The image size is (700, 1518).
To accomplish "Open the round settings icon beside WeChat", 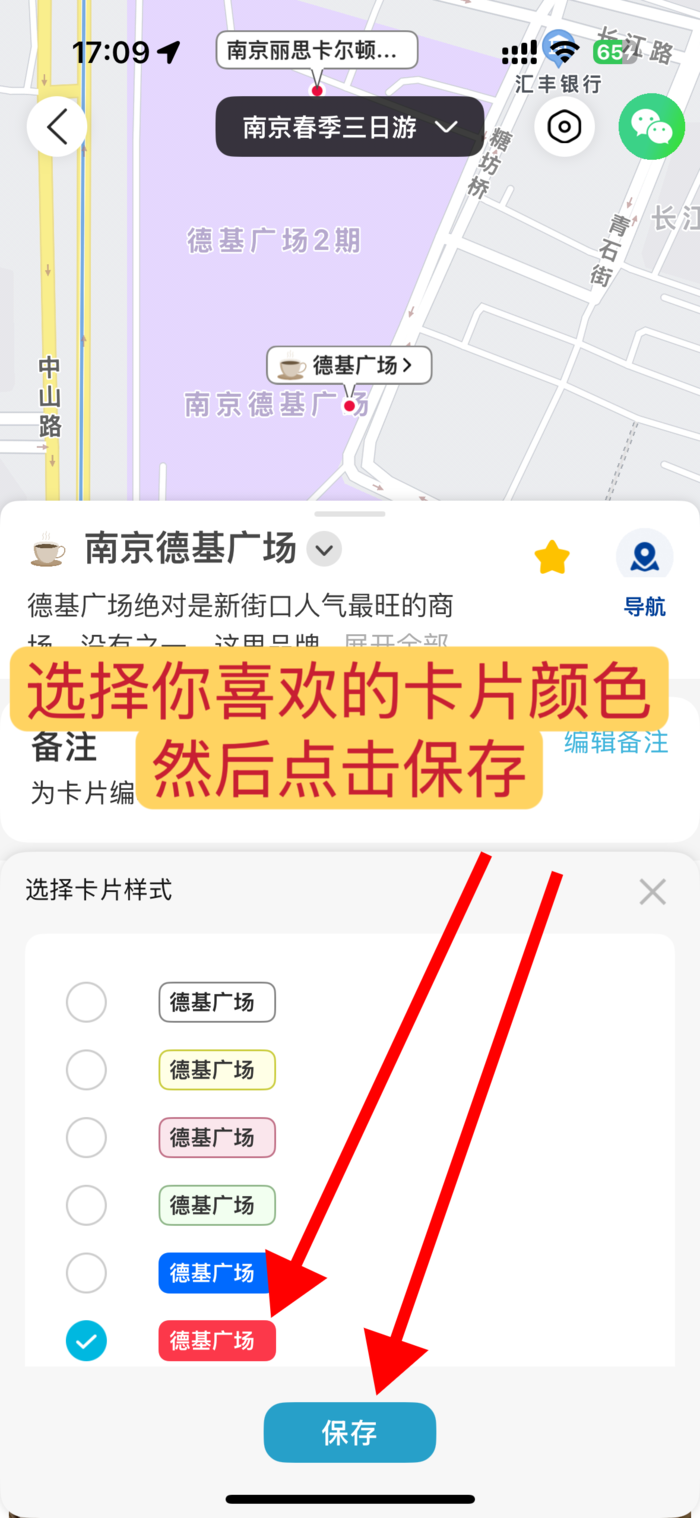I will point(564,127).
